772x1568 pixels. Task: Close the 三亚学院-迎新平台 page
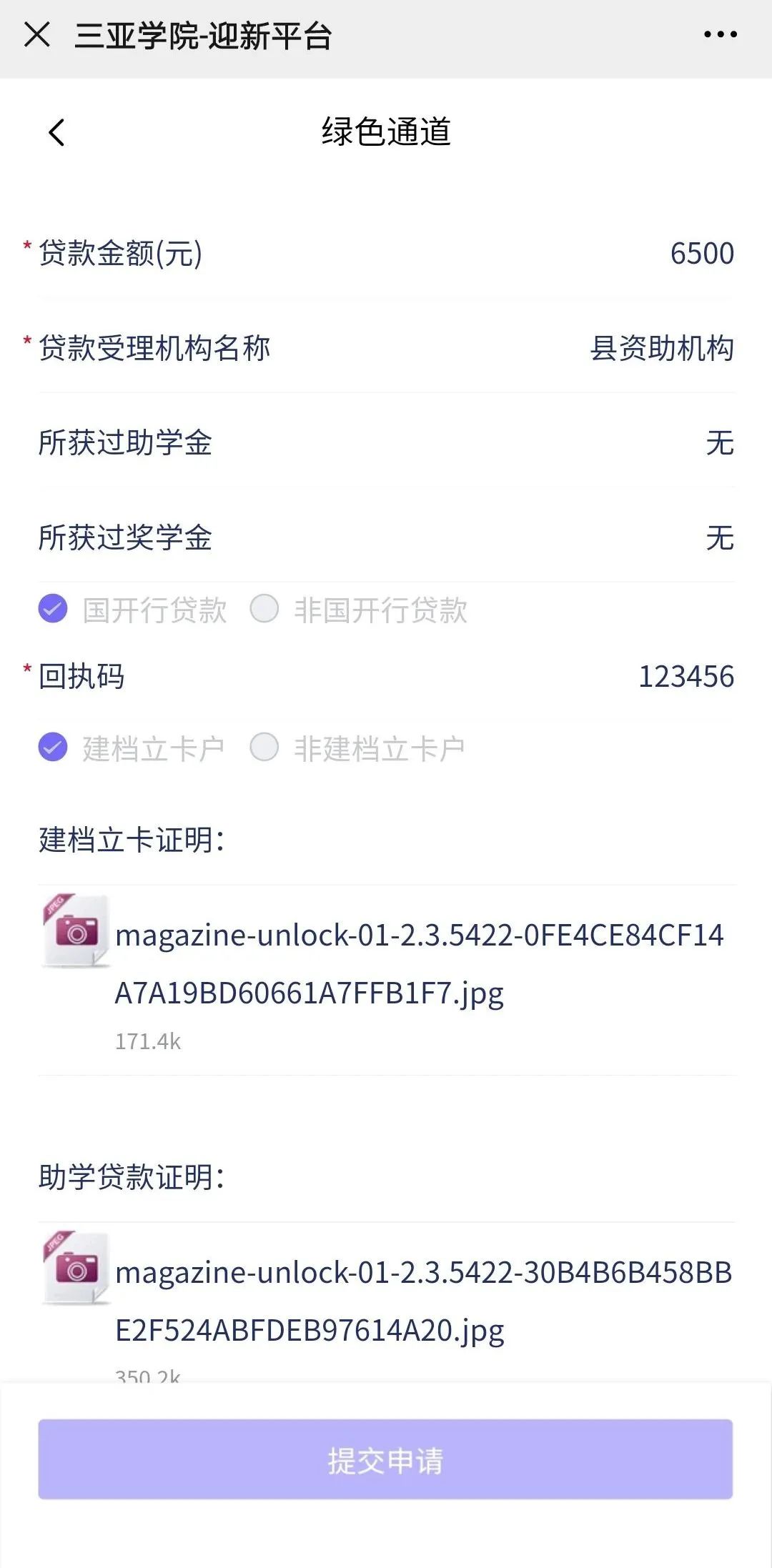(x=37, y=34)
